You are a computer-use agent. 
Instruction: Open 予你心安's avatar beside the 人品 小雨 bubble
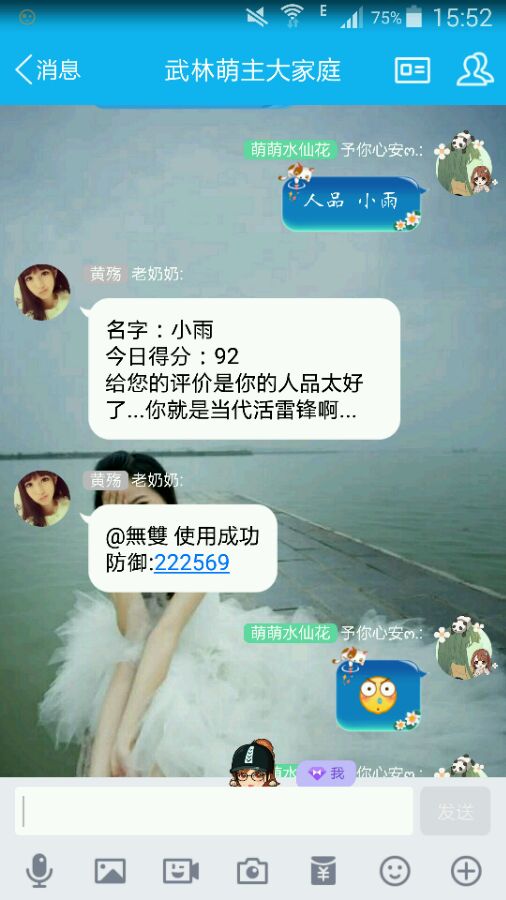tap(464, 165)
